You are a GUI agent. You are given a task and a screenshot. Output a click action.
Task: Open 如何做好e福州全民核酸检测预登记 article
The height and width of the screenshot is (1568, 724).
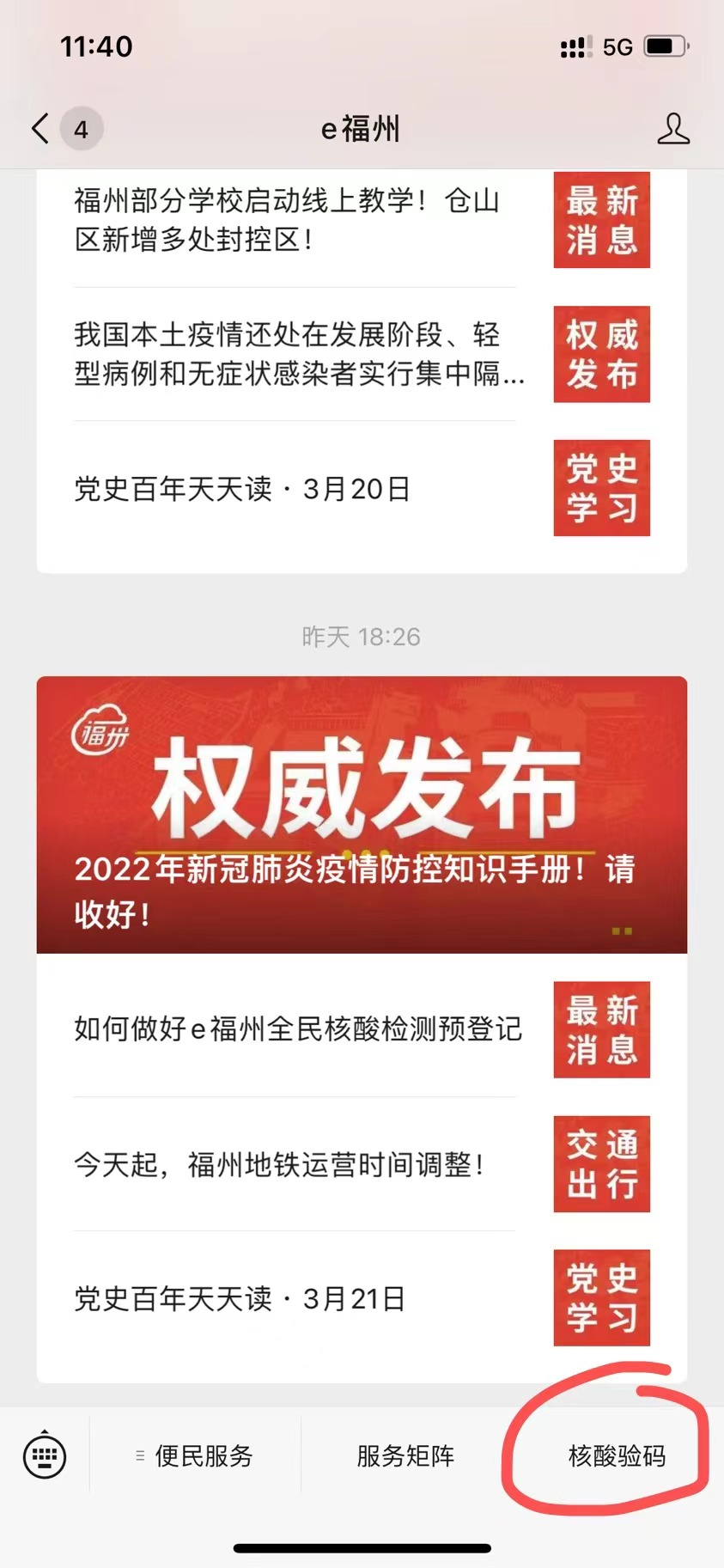[362, 1029]
